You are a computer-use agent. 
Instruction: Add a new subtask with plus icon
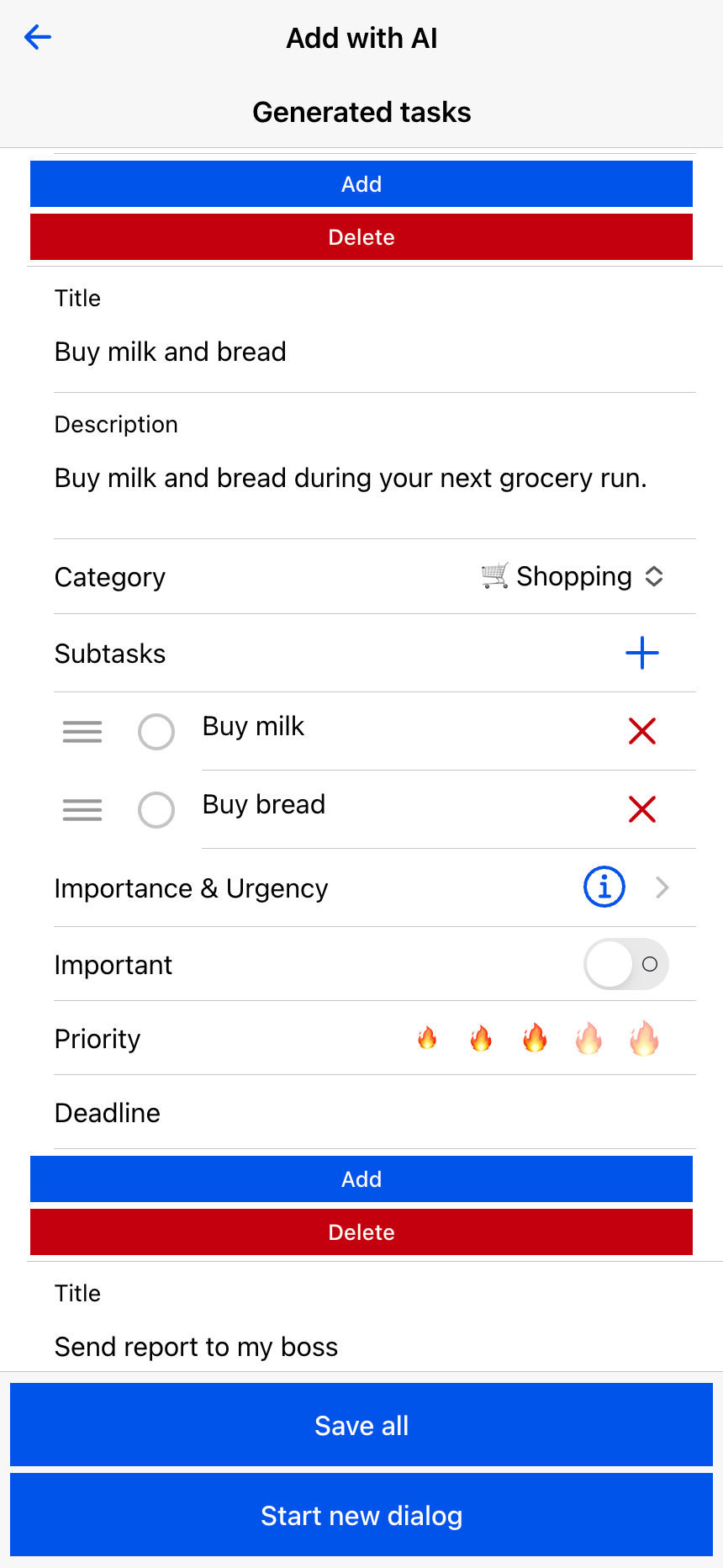click(x=642, y=654)
